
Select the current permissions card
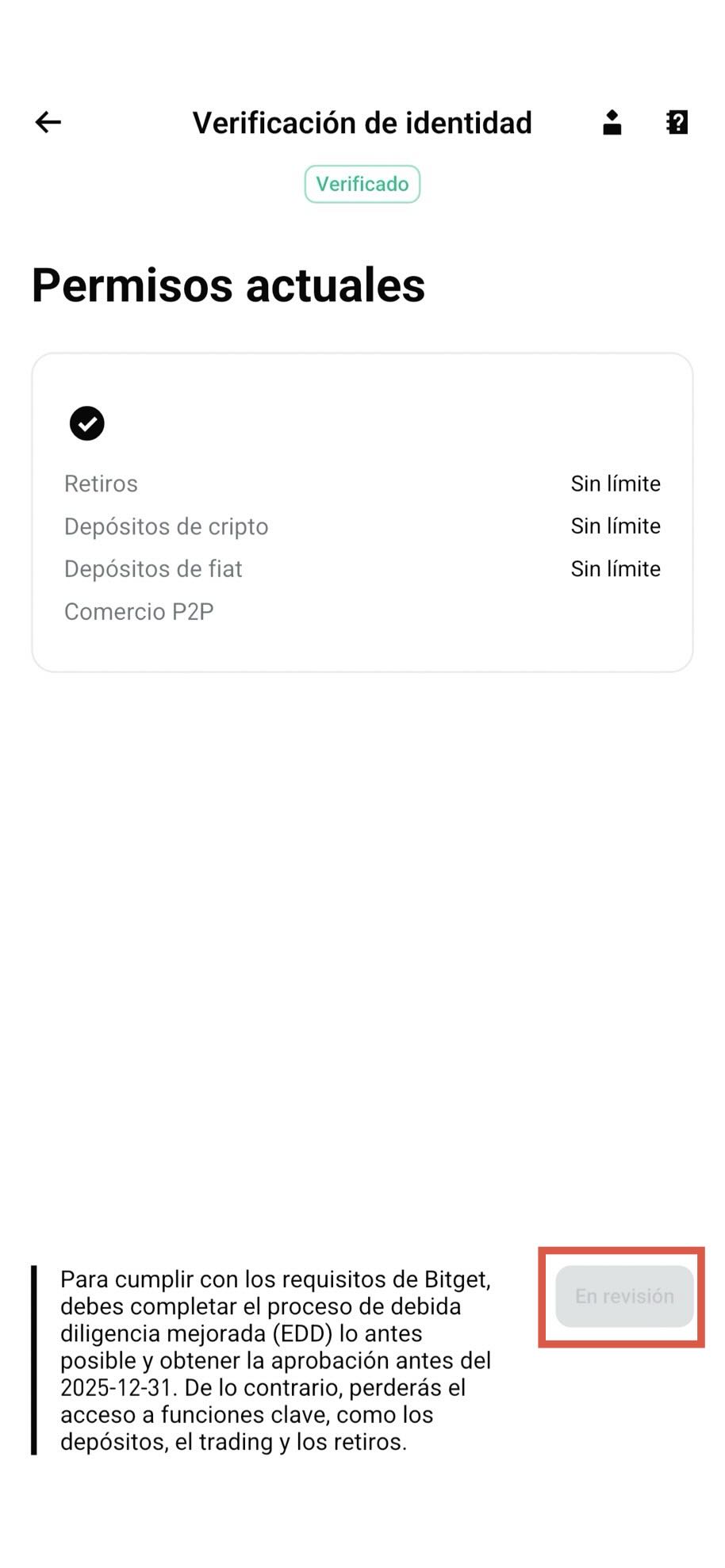click(x=362, y=510)
